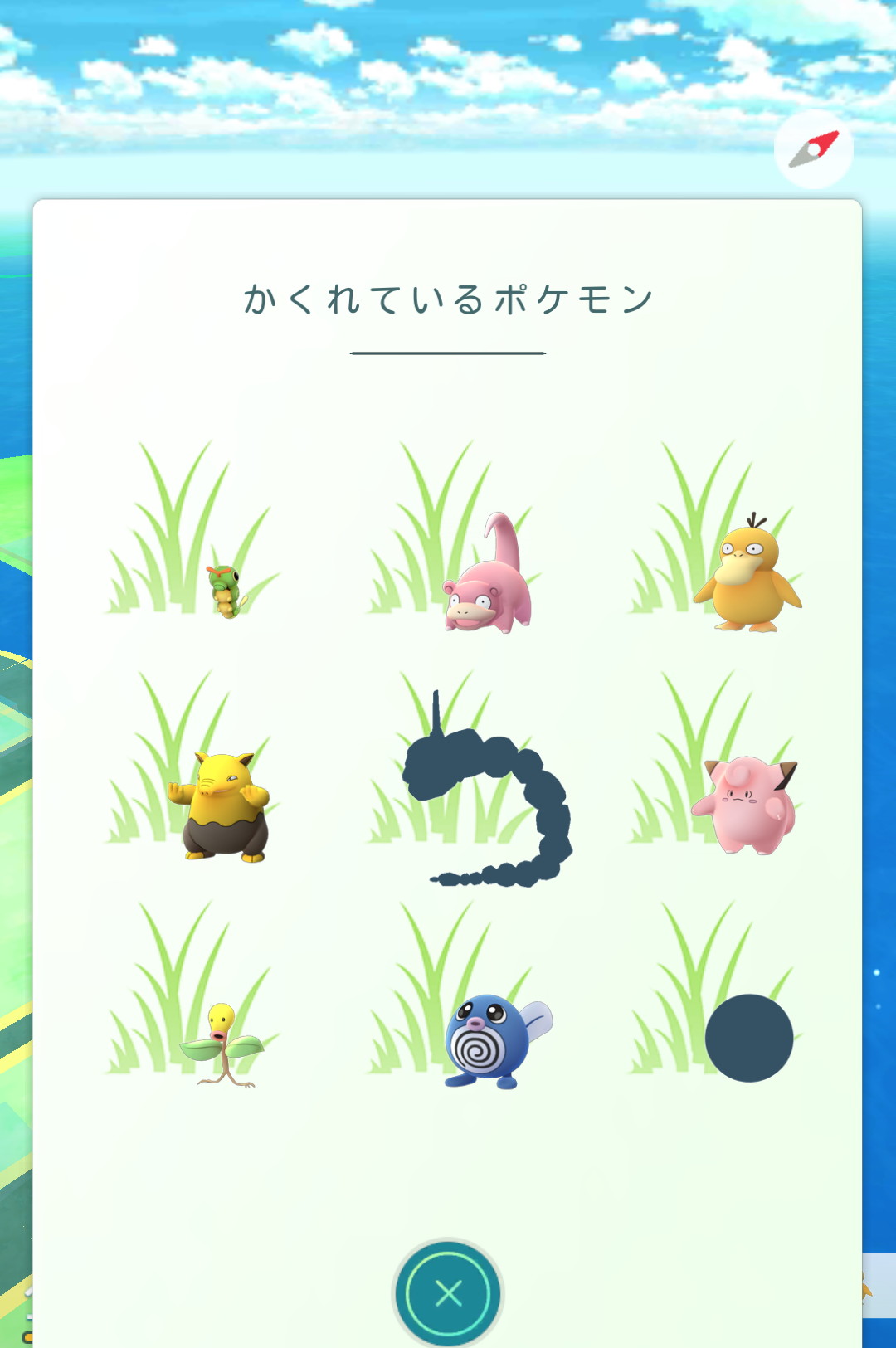Tap the compass icon
This screenshot has width=896, height=1348.
pyautogui.click(x=814, y=149)
